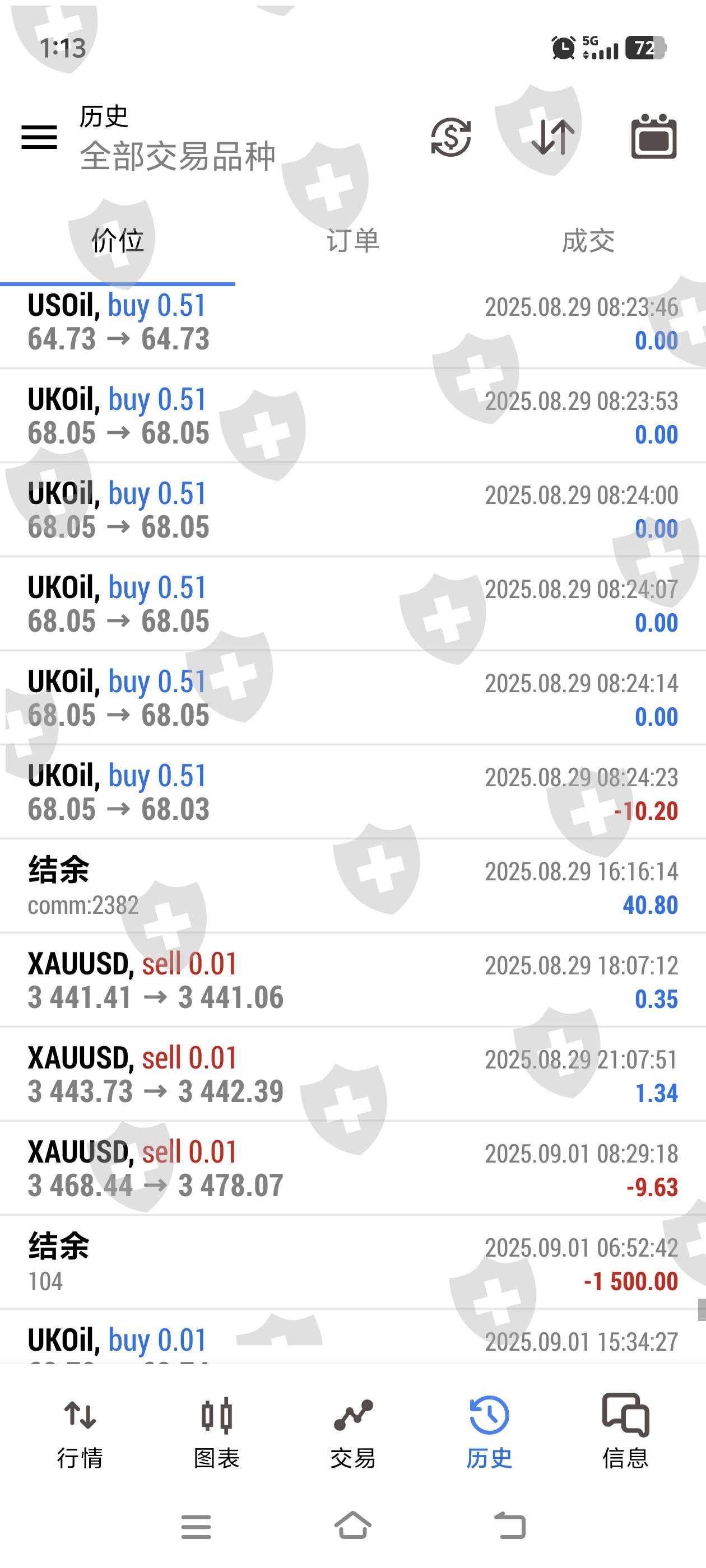The width and height of the screenshot is (706, 1568).
Task: Switch to the 订单 tab
Action: click(x=352, y=241)
